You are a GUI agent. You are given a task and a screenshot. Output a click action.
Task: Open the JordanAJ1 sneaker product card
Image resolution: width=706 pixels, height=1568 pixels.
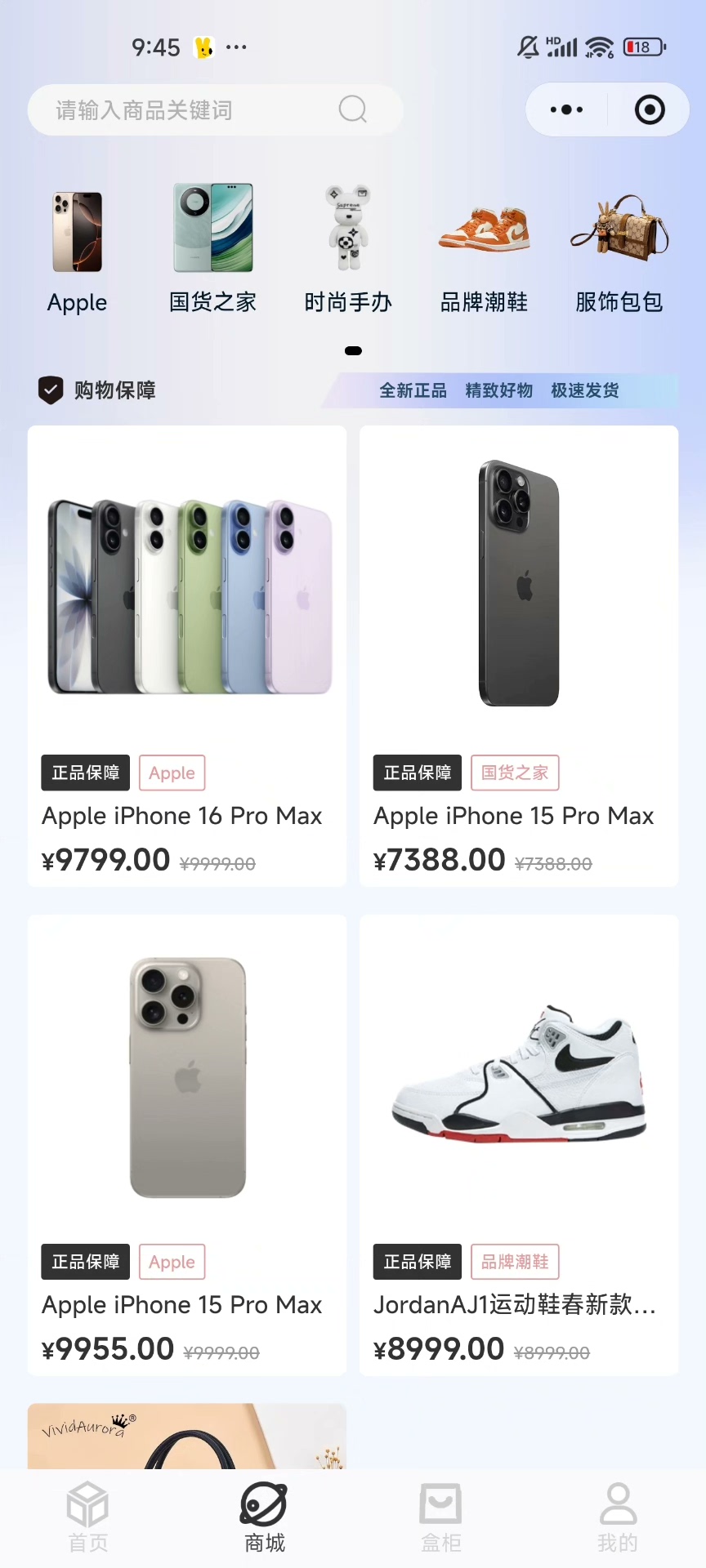519,1144
